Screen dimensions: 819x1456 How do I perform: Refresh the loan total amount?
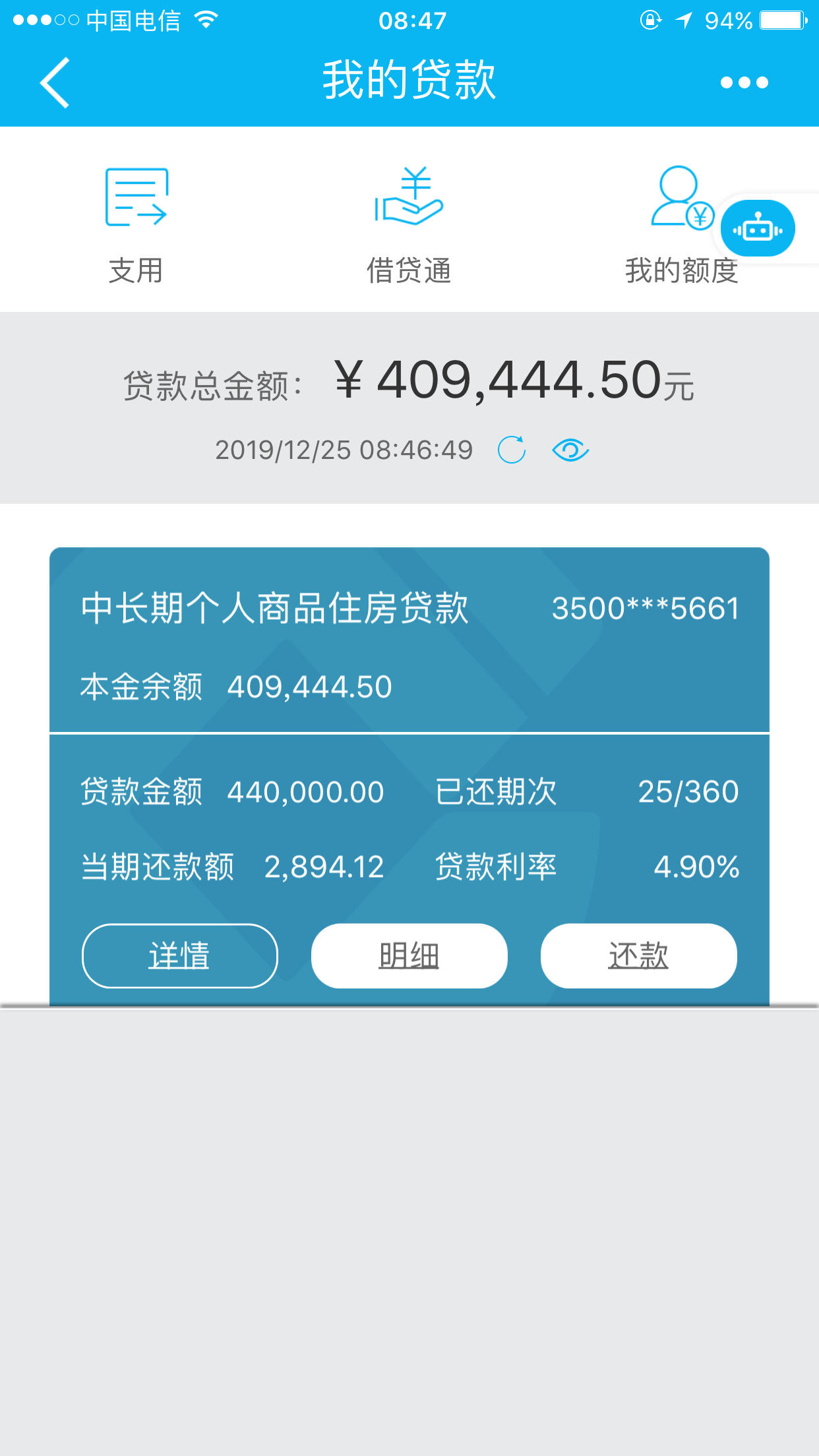tap(512, 450)
